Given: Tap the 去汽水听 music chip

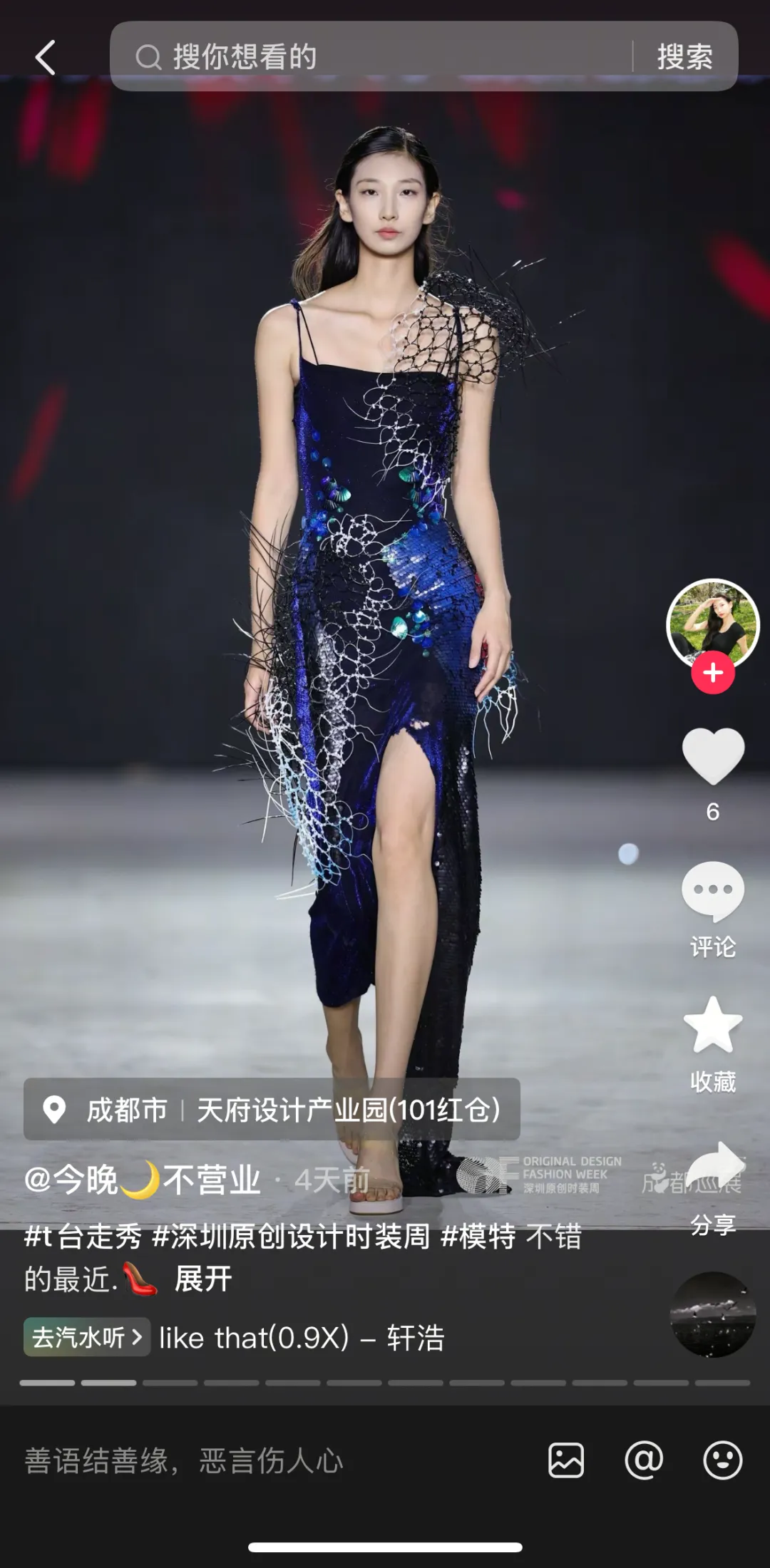Looking at the screenshot, I should 87,1337.
